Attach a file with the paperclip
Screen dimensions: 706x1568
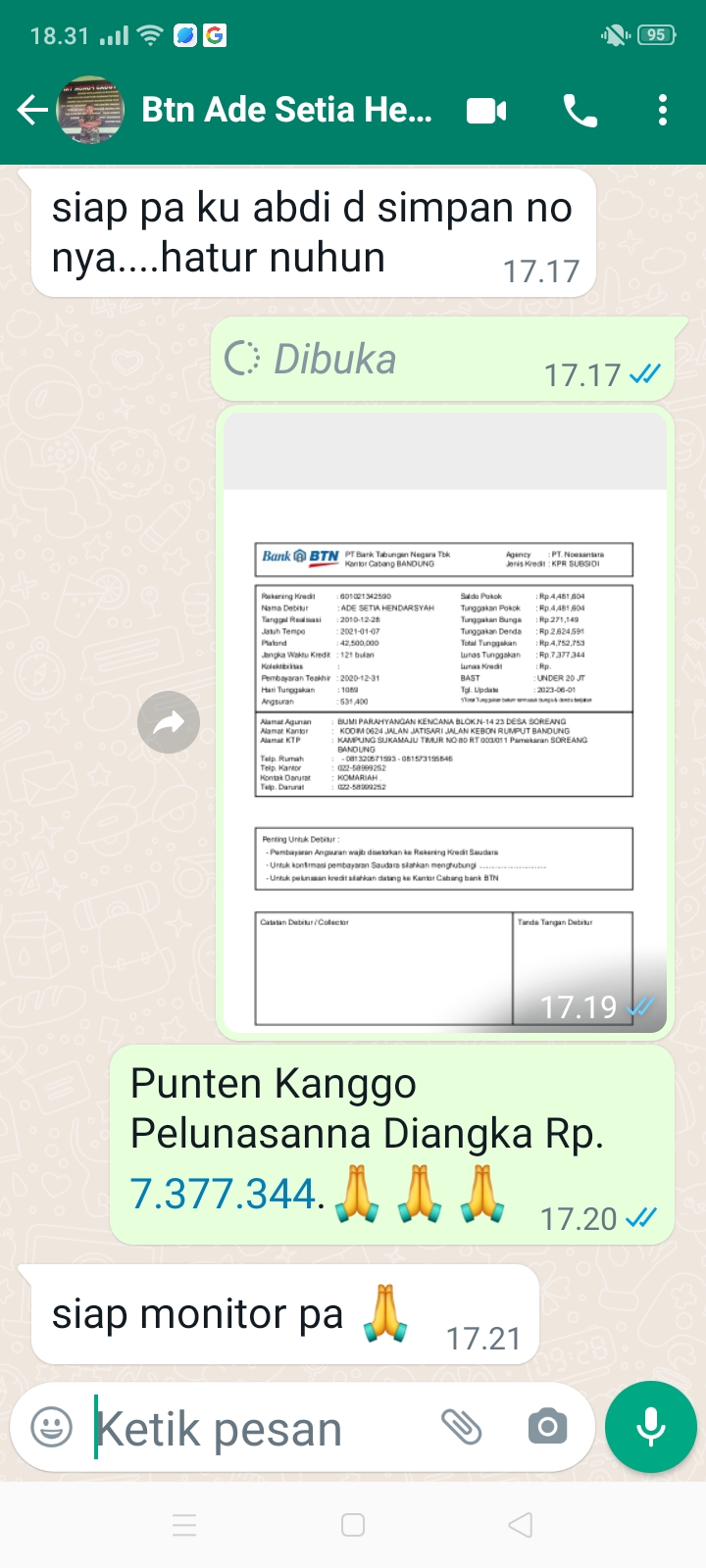pyautogui.click(x=461, y=1427)
